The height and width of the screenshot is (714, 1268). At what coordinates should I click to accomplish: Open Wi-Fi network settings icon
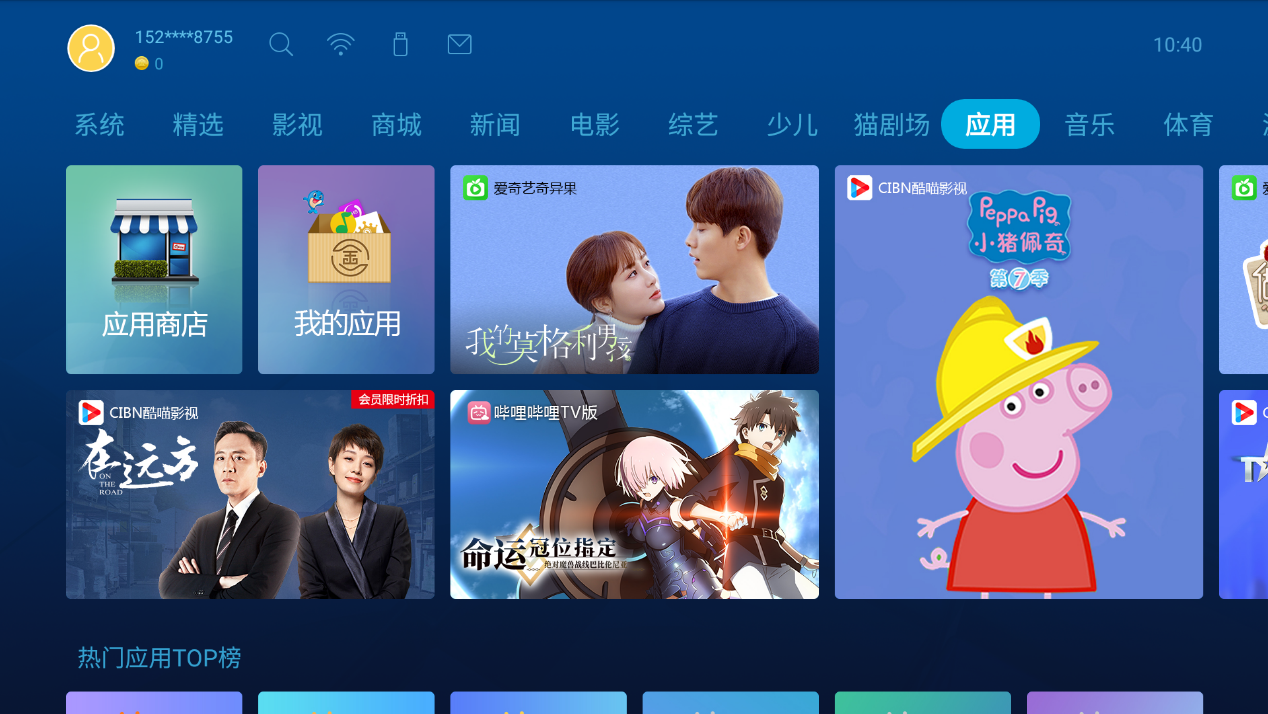[341, 44]
